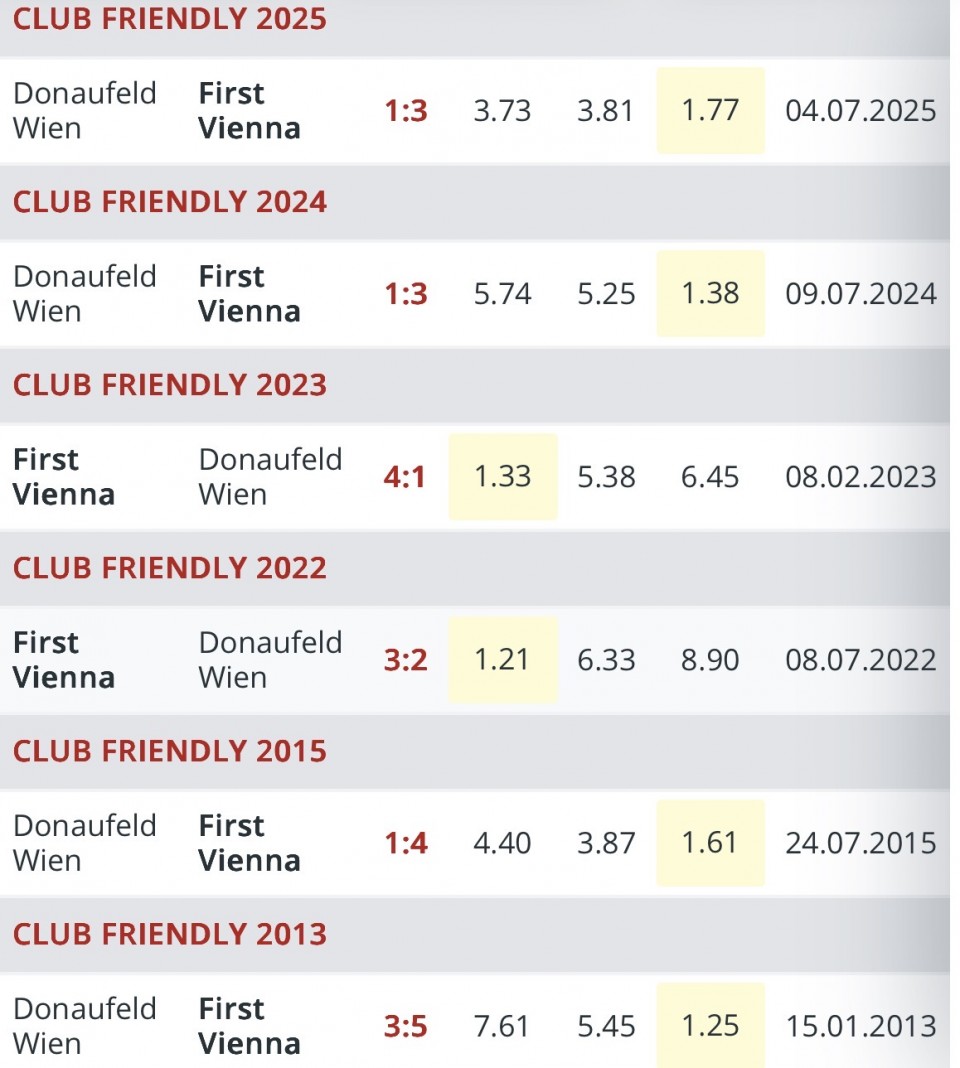Open the First Vienna 3:2 match from 08.07.2022
The width and height of the screenshot is (960, 1068).
405,660
